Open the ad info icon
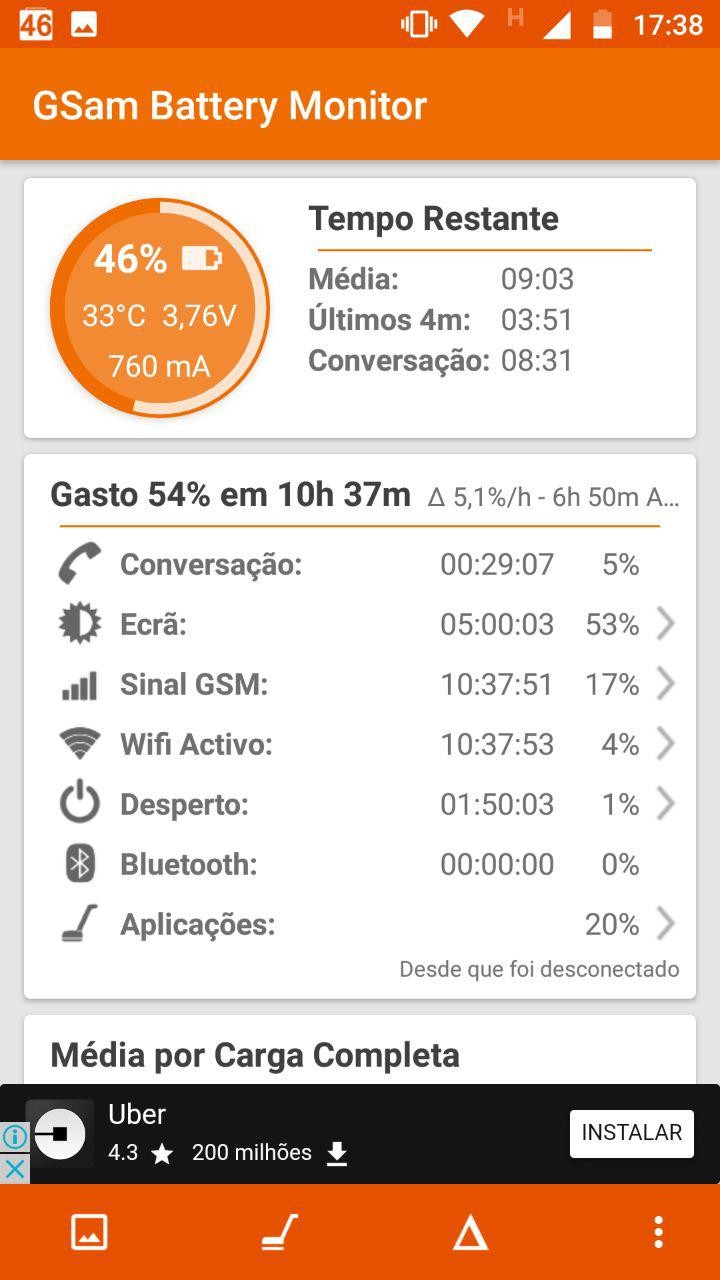720x1280 pixels. [x=14, y=1137]
